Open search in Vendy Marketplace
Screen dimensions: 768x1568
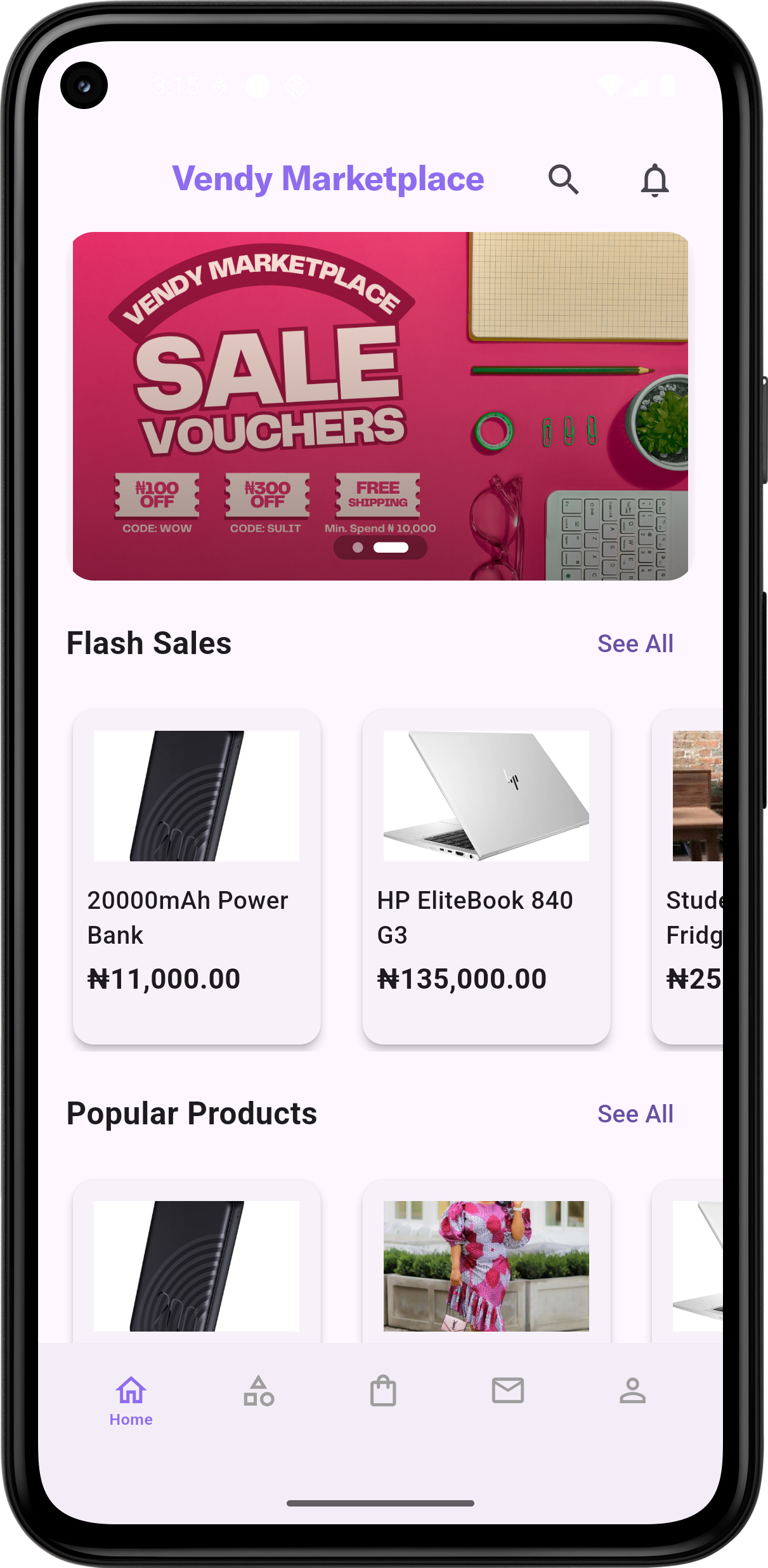[563, 180]
